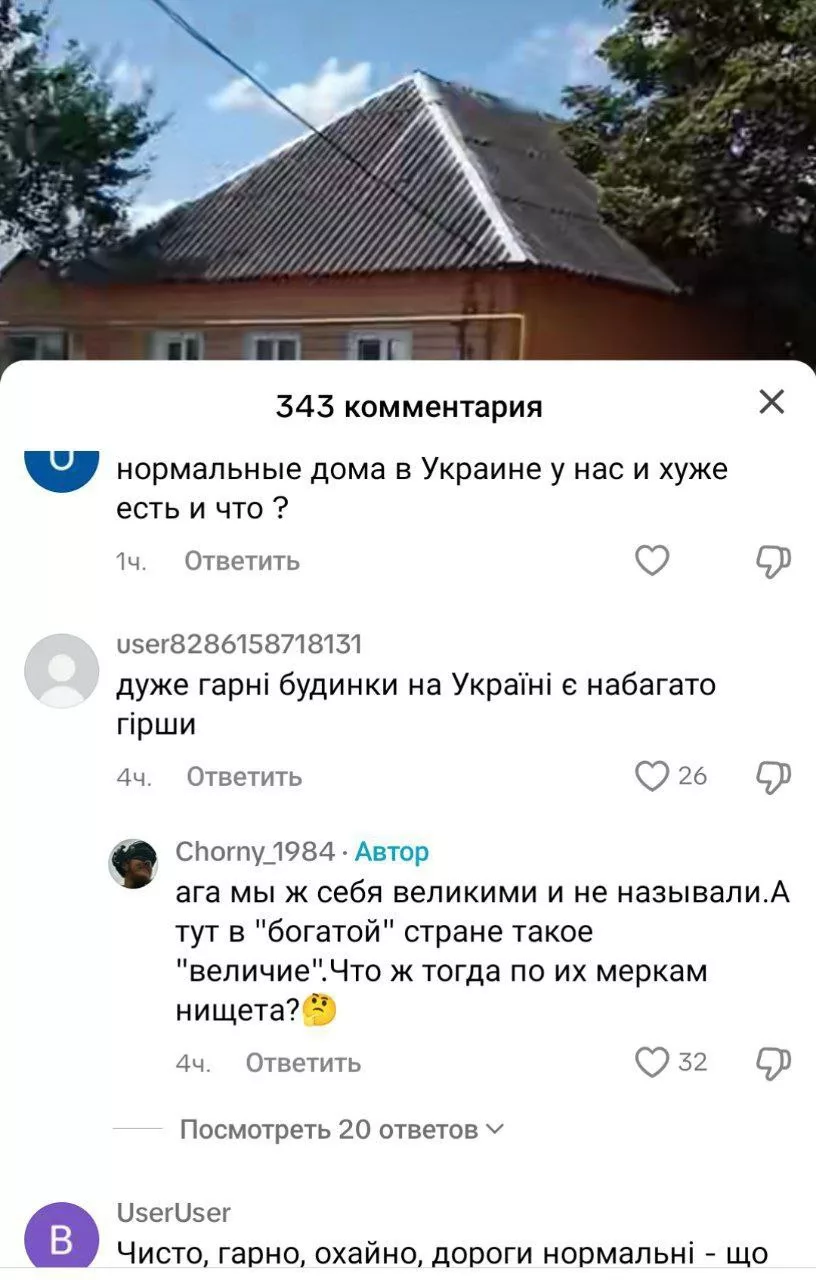Open UserUser's profile avatar
The image size is (816, 1280).
pos(61,1240)
